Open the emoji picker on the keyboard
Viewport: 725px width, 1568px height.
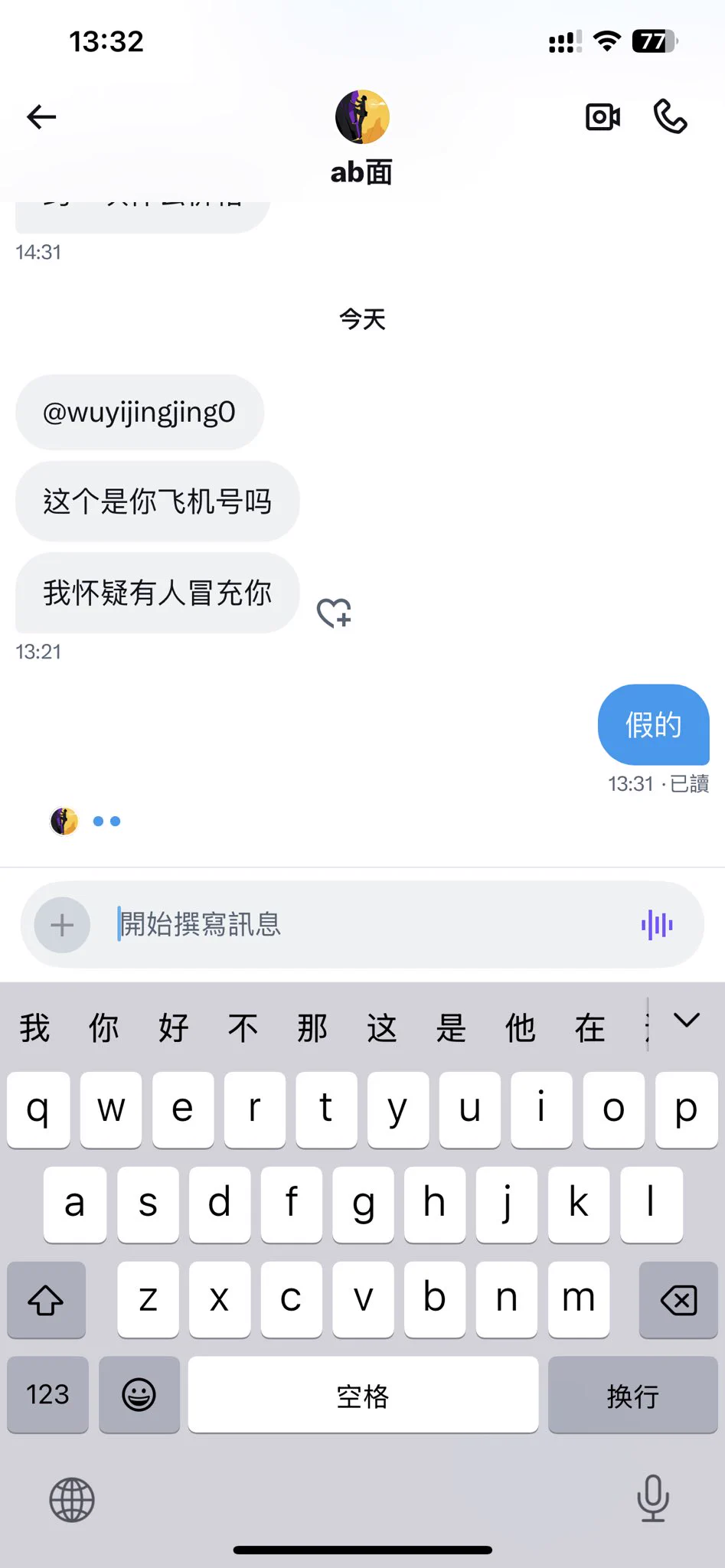139,1395
